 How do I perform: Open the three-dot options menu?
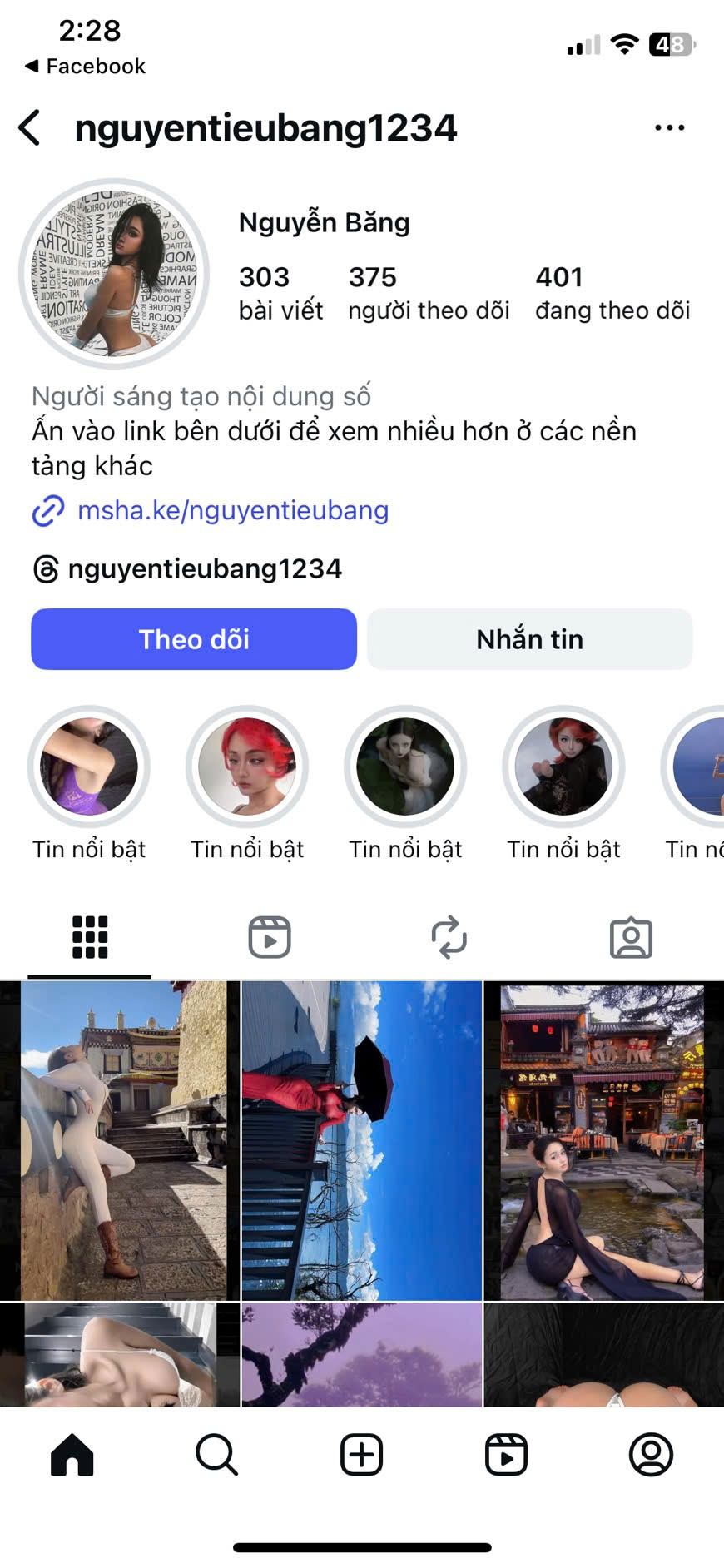[x=669, y=128]
